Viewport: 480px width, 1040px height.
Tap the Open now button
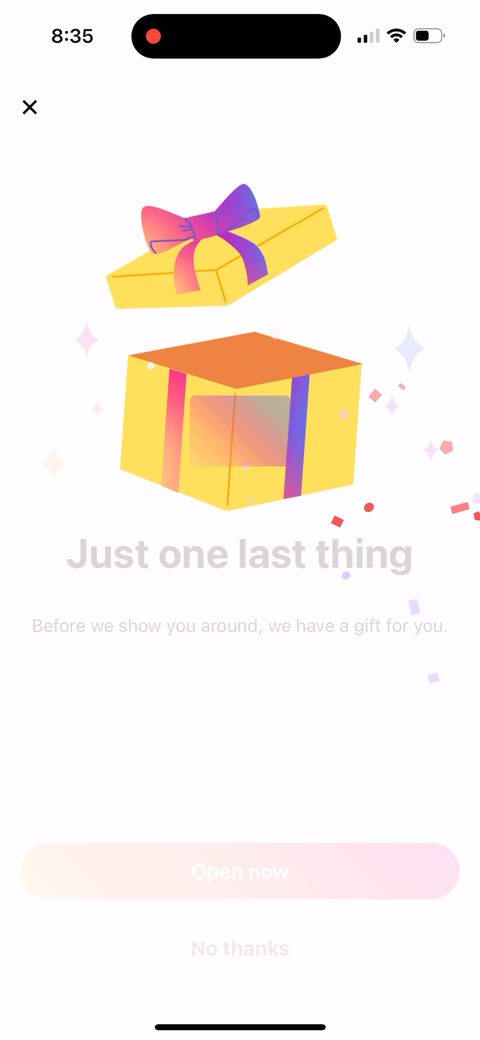pos(240,871)
